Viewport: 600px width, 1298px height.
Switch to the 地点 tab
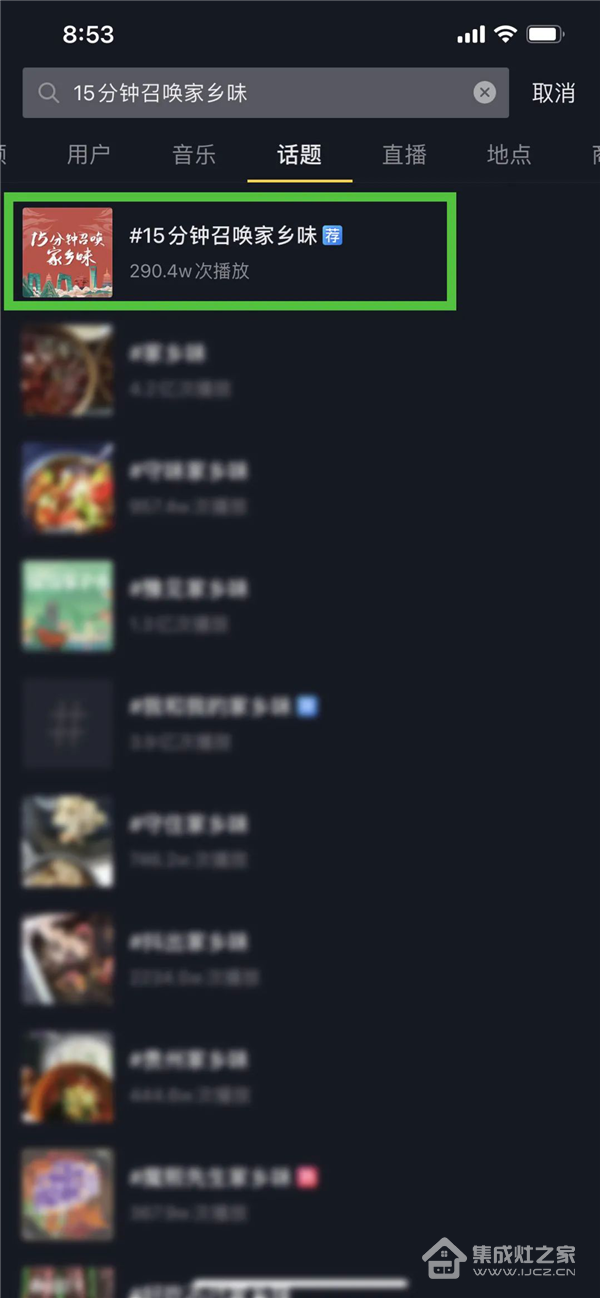pyautogui.click(x=508, y=154)
